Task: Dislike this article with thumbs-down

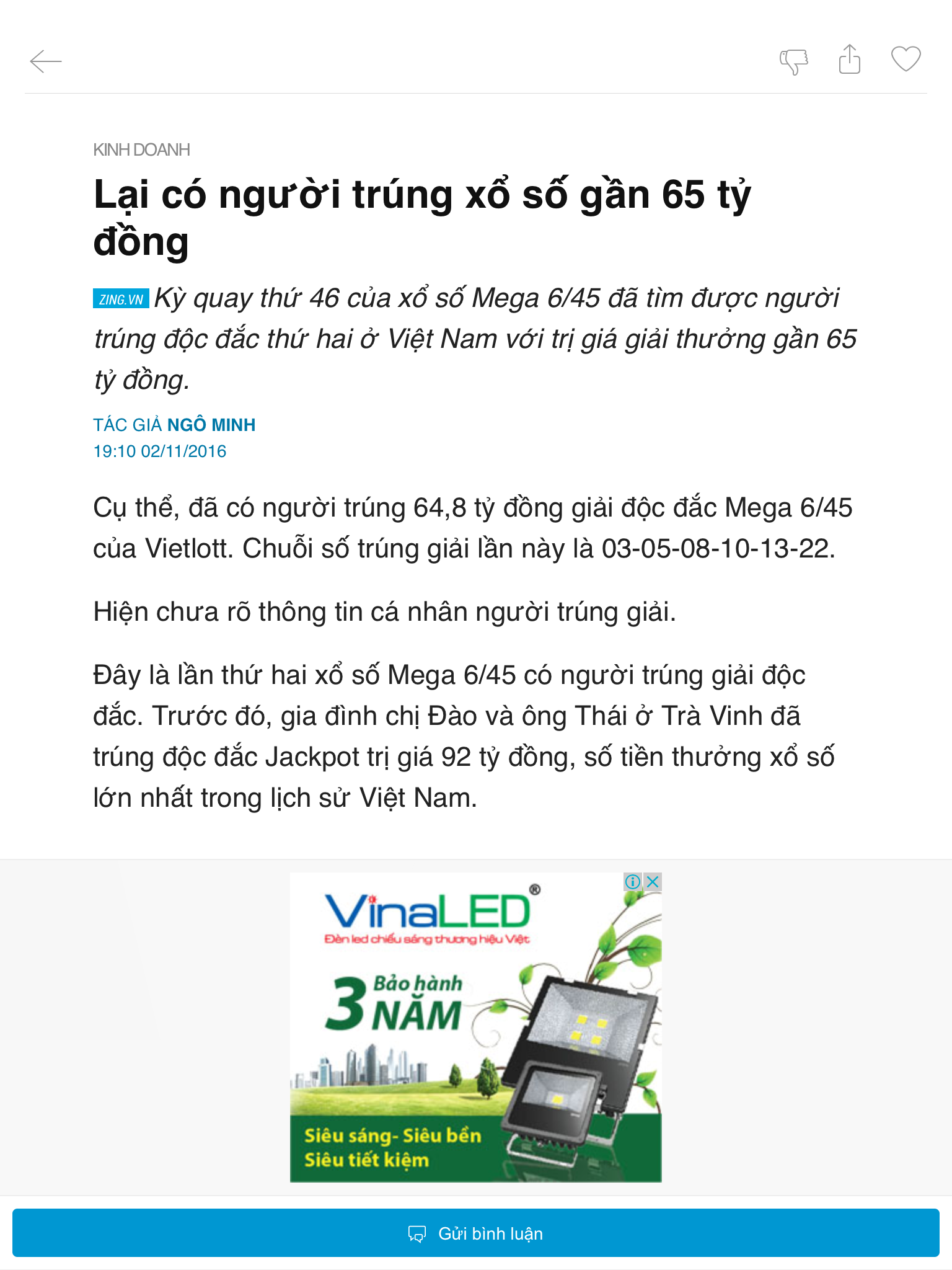Action: tap(794, 61)
